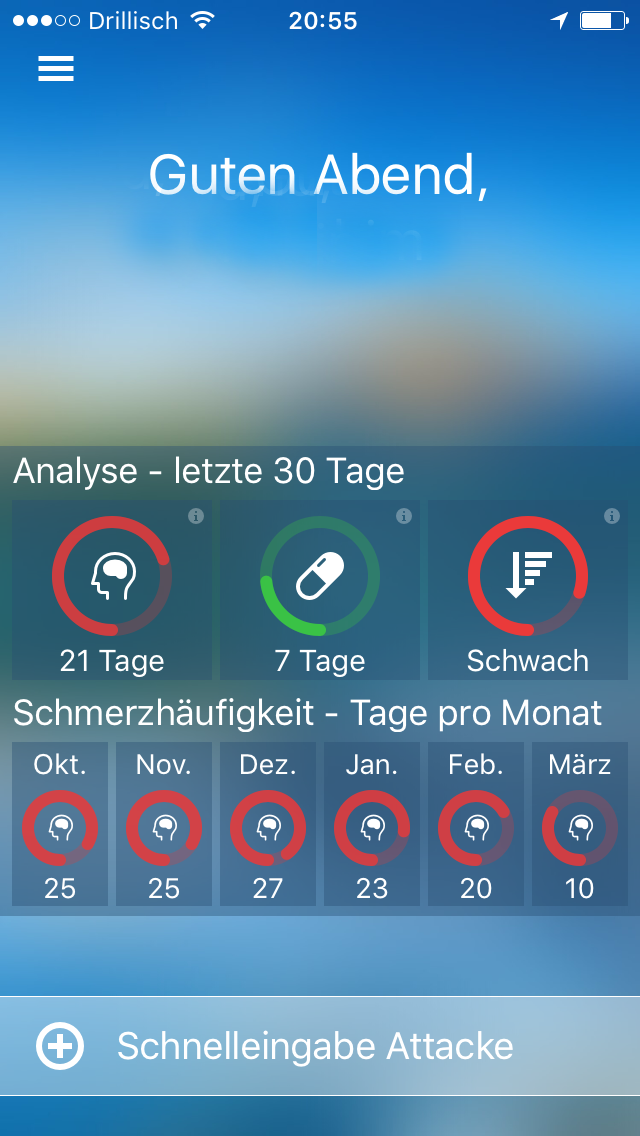Viewport: 640px width, 1136px height.
Task: Select the Nov. month tile
Action: [x=164, y=825]
